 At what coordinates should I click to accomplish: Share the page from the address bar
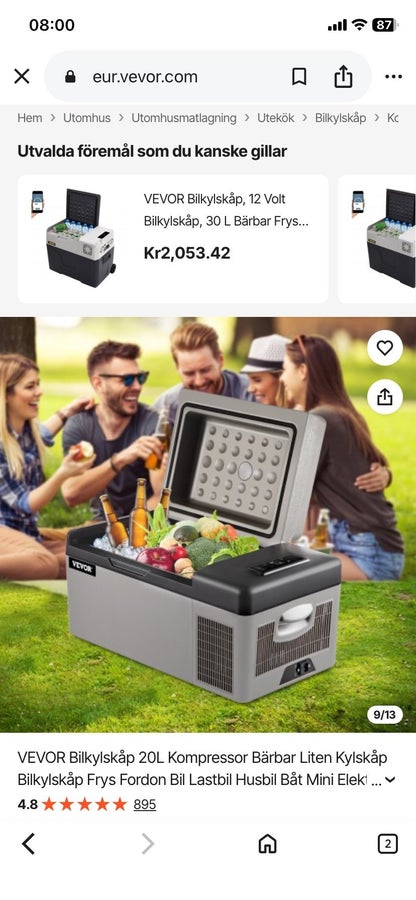click(343, 76)
